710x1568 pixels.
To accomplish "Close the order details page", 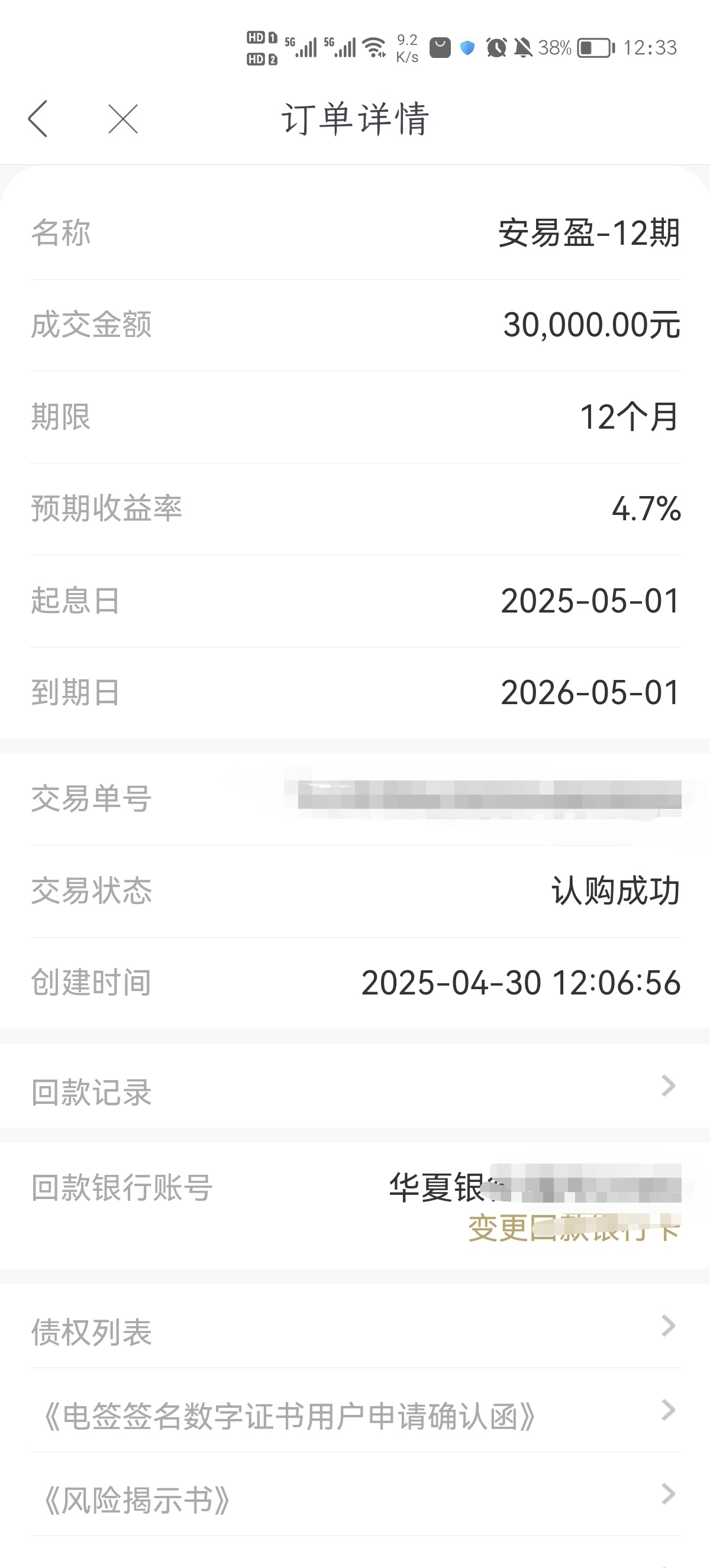I will coord(123,119).
